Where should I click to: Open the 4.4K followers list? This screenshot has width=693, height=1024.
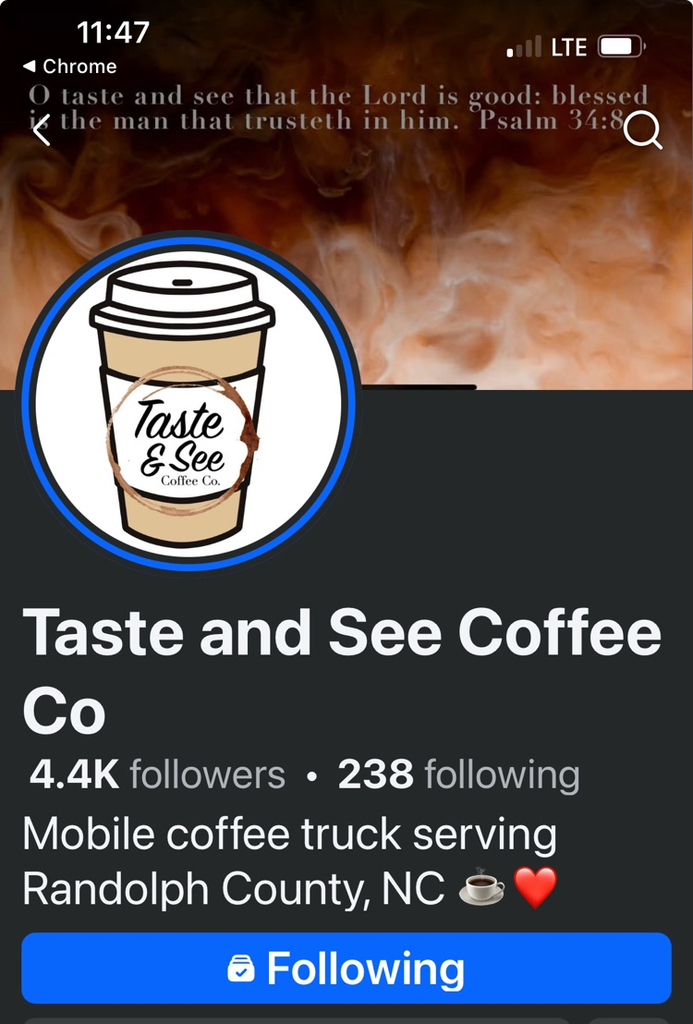(157, 775)
